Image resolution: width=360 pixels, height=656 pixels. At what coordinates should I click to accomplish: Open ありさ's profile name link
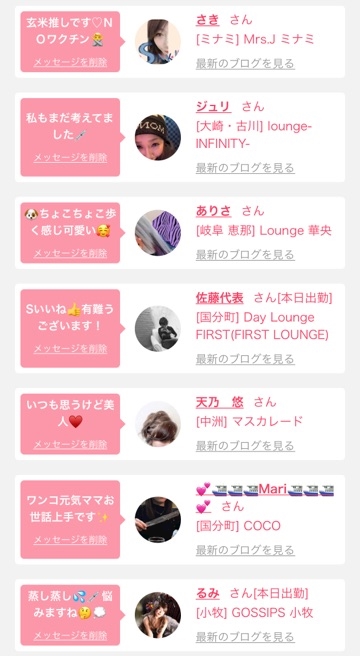213,211
